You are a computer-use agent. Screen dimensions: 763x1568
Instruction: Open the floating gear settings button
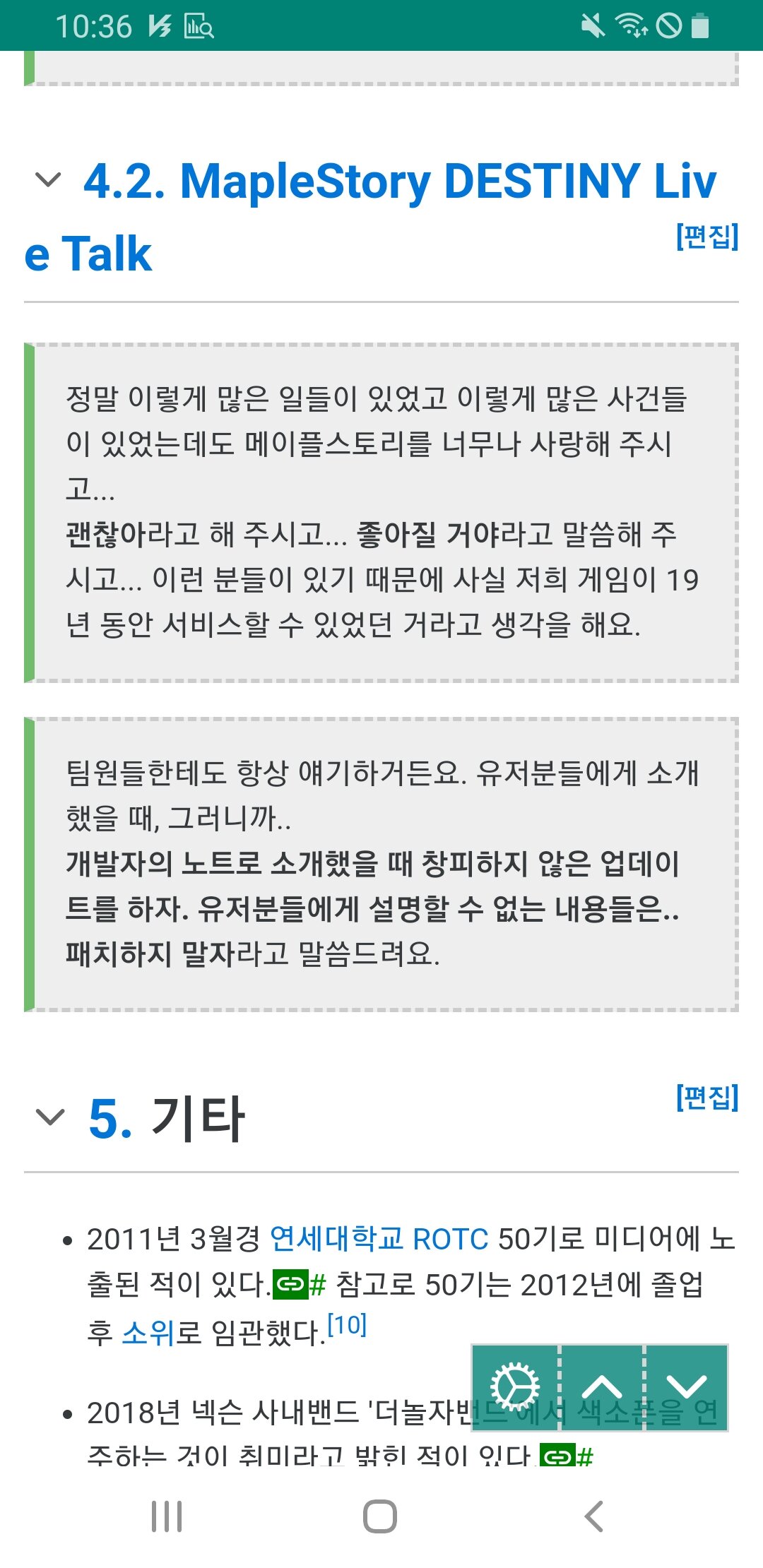515,1387
